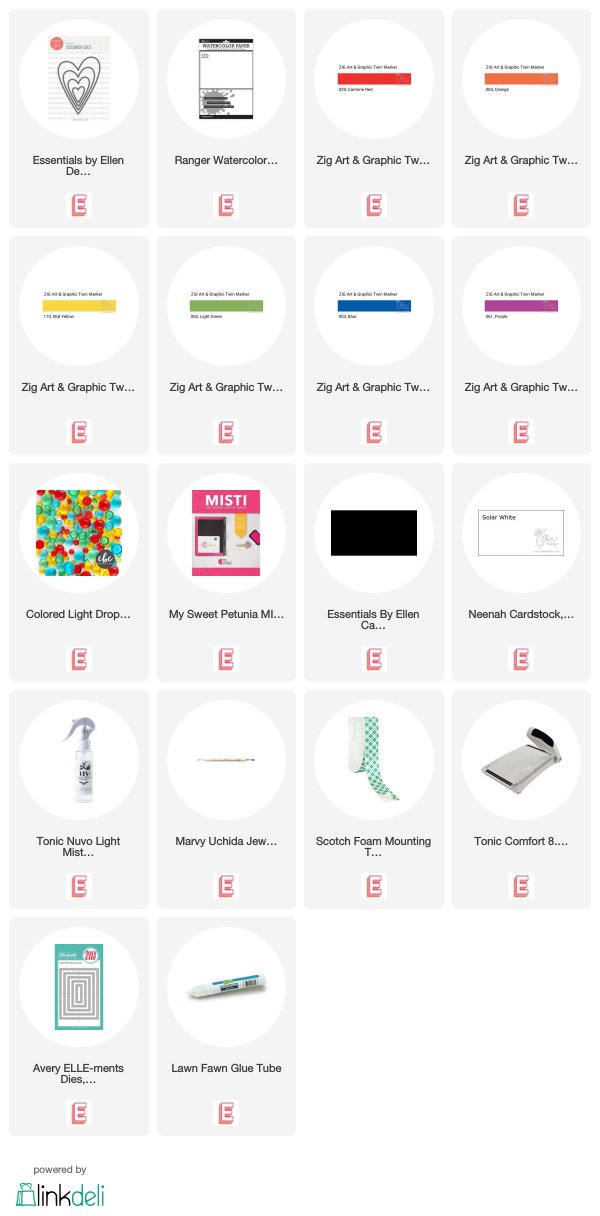Open the Mid Yellow Zig marker card
The height and width of the screenshot is (1216, 600).
click(79, 345)
